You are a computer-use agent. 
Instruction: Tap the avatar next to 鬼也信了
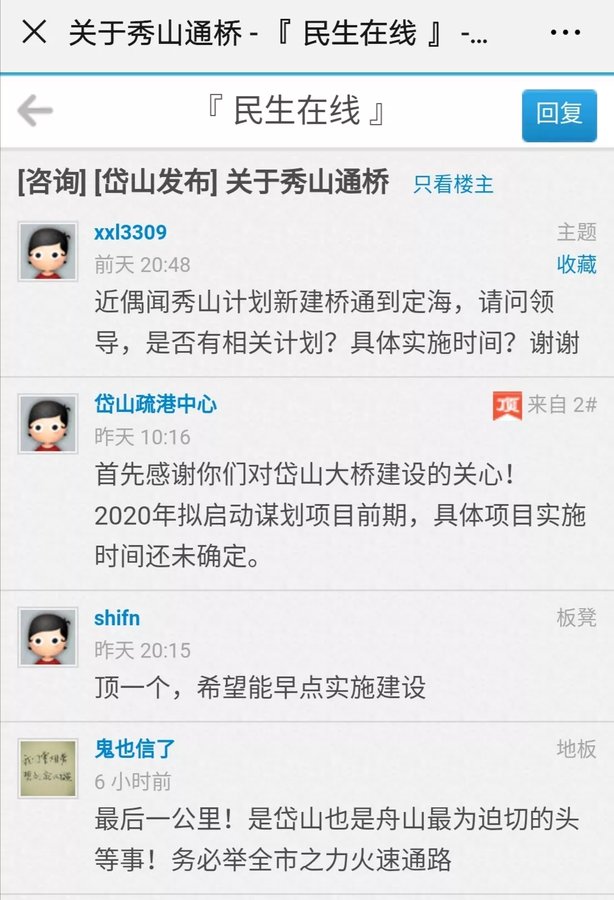[48, 767]
